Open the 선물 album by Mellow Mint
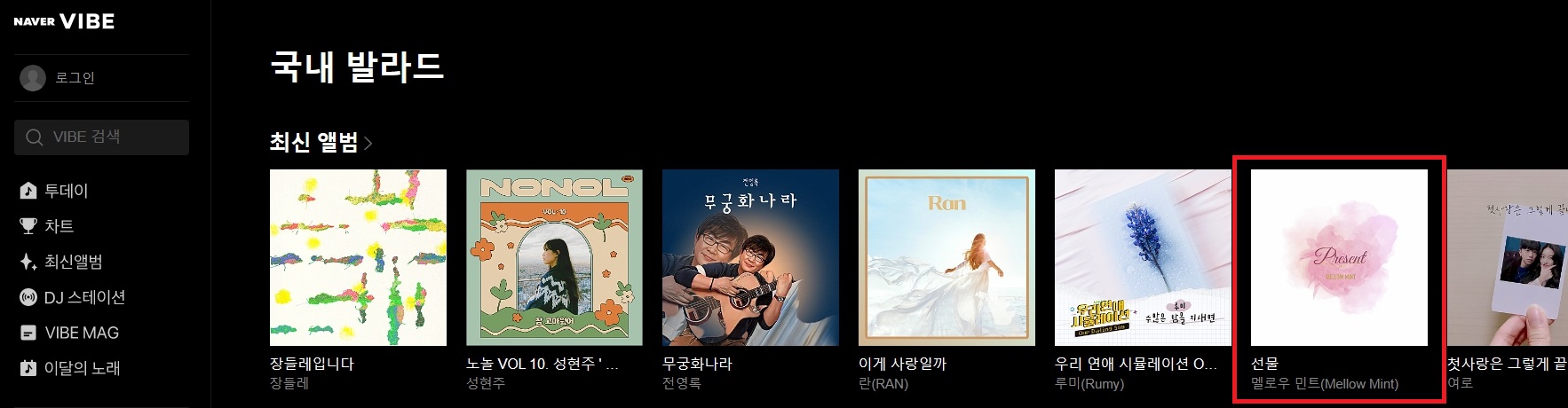 click(1339, 257)
